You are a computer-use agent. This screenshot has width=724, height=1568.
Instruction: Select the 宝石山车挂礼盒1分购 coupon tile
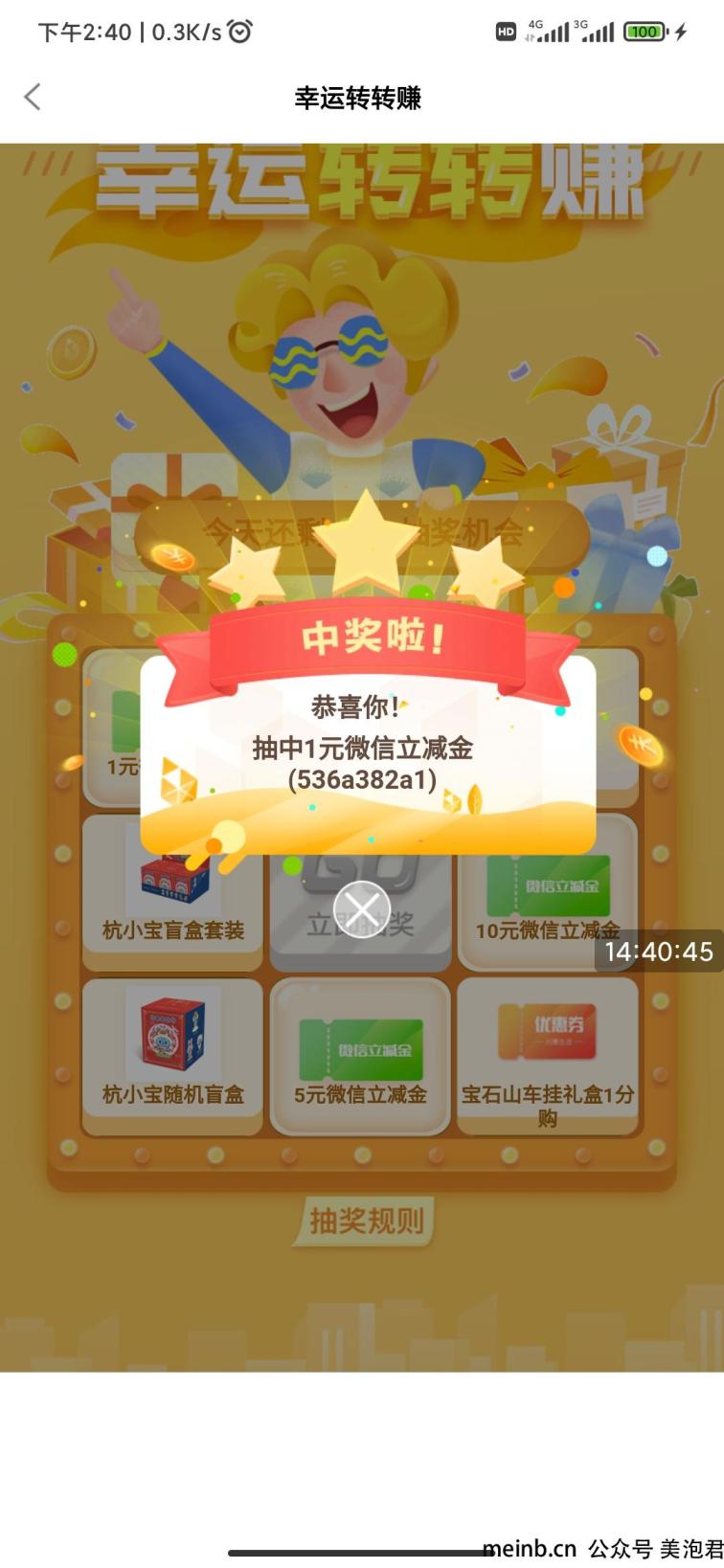coord(547,1055)
